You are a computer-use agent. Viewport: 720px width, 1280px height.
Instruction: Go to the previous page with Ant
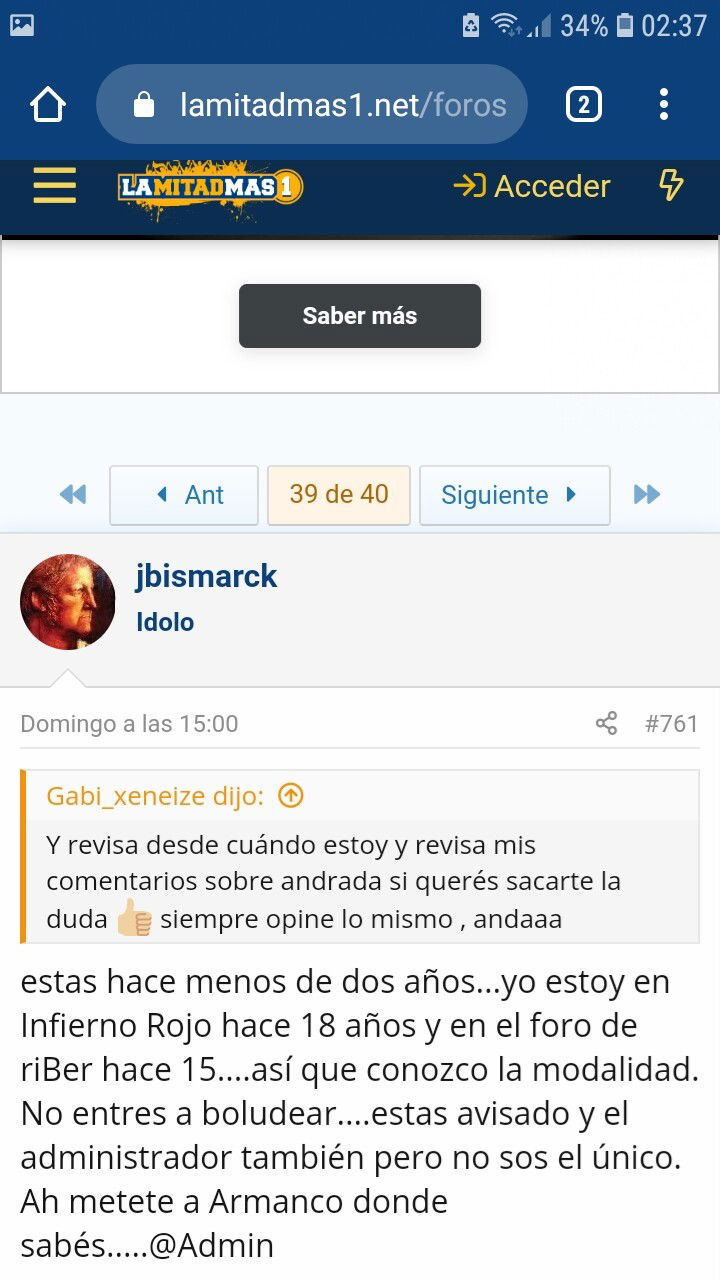pyautogui.click(x=184, y=495)
